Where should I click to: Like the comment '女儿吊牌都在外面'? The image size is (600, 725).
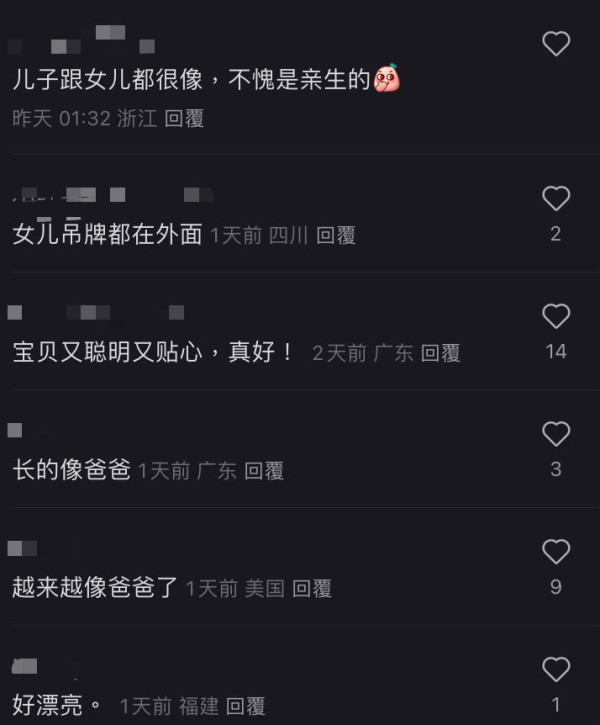[555, 198]
